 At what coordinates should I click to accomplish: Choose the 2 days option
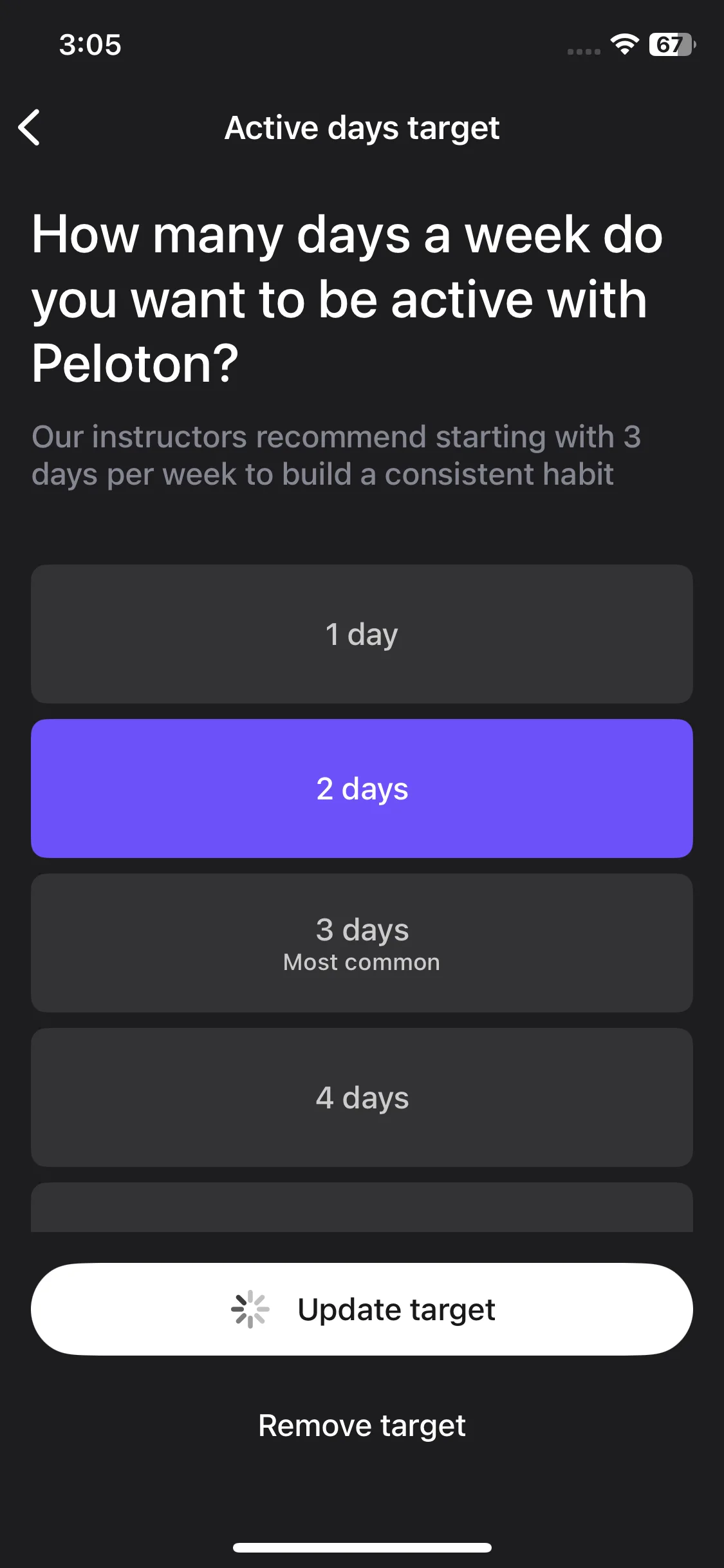pos(362,789)
